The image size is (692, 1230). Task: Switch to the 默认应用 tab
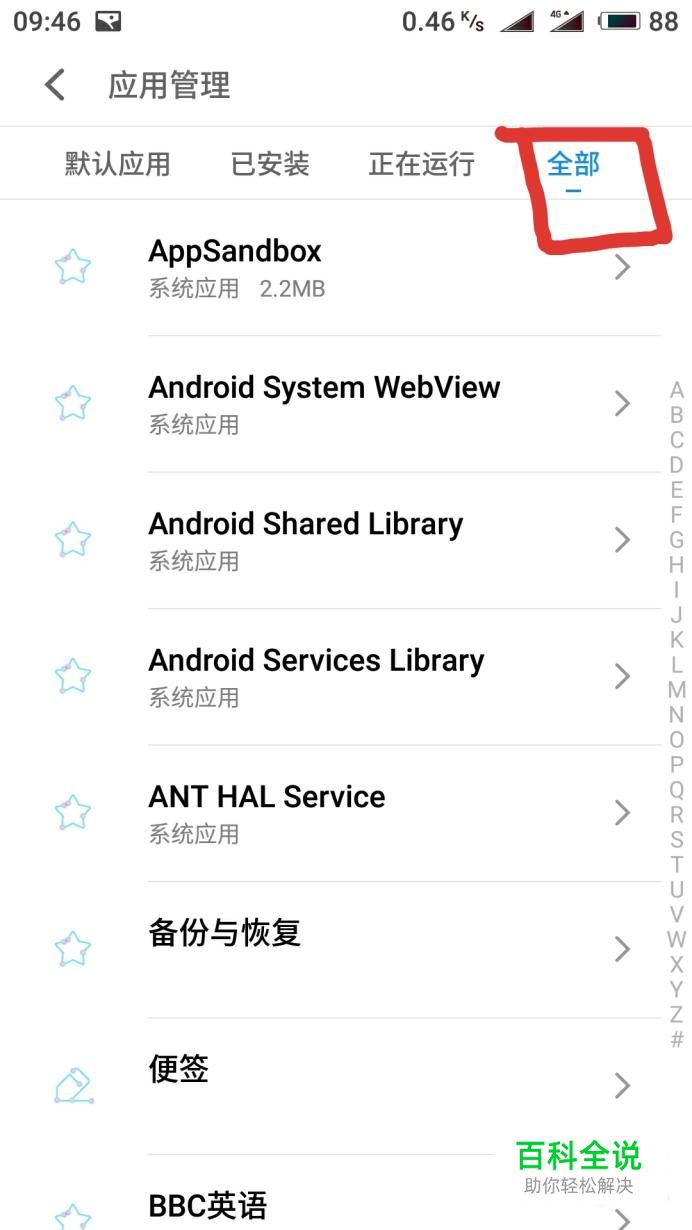tap(117, 164)
